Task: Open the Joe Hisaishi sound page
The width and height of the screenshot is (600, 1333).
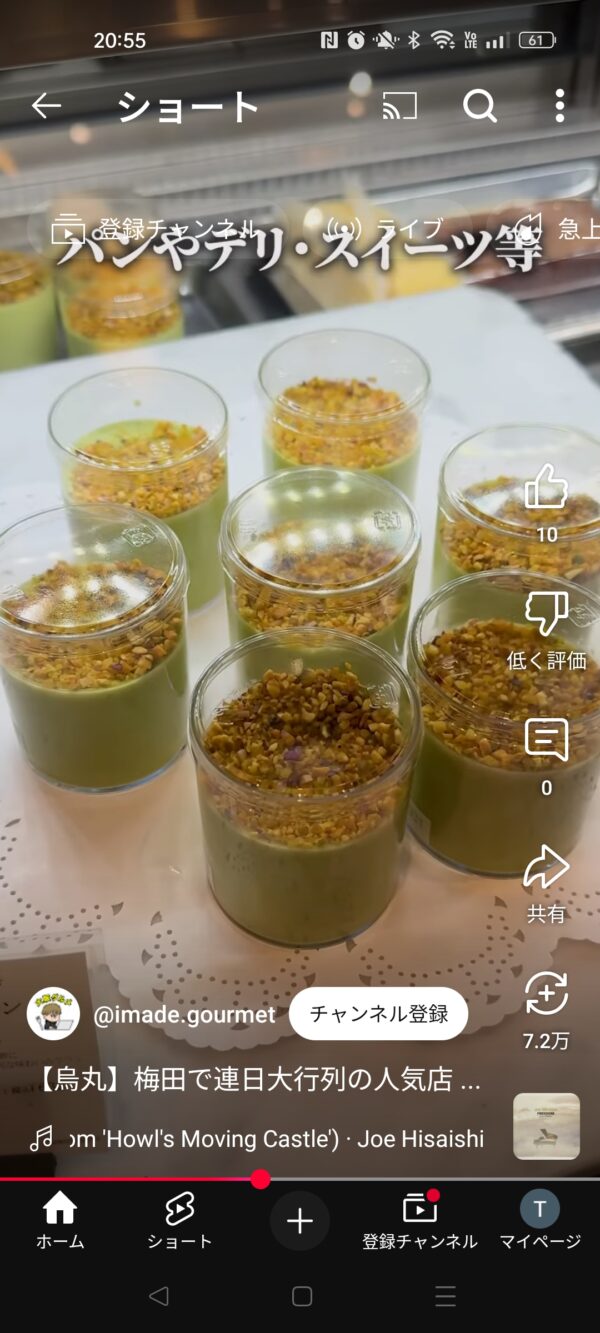Action: pos(270,1138)
